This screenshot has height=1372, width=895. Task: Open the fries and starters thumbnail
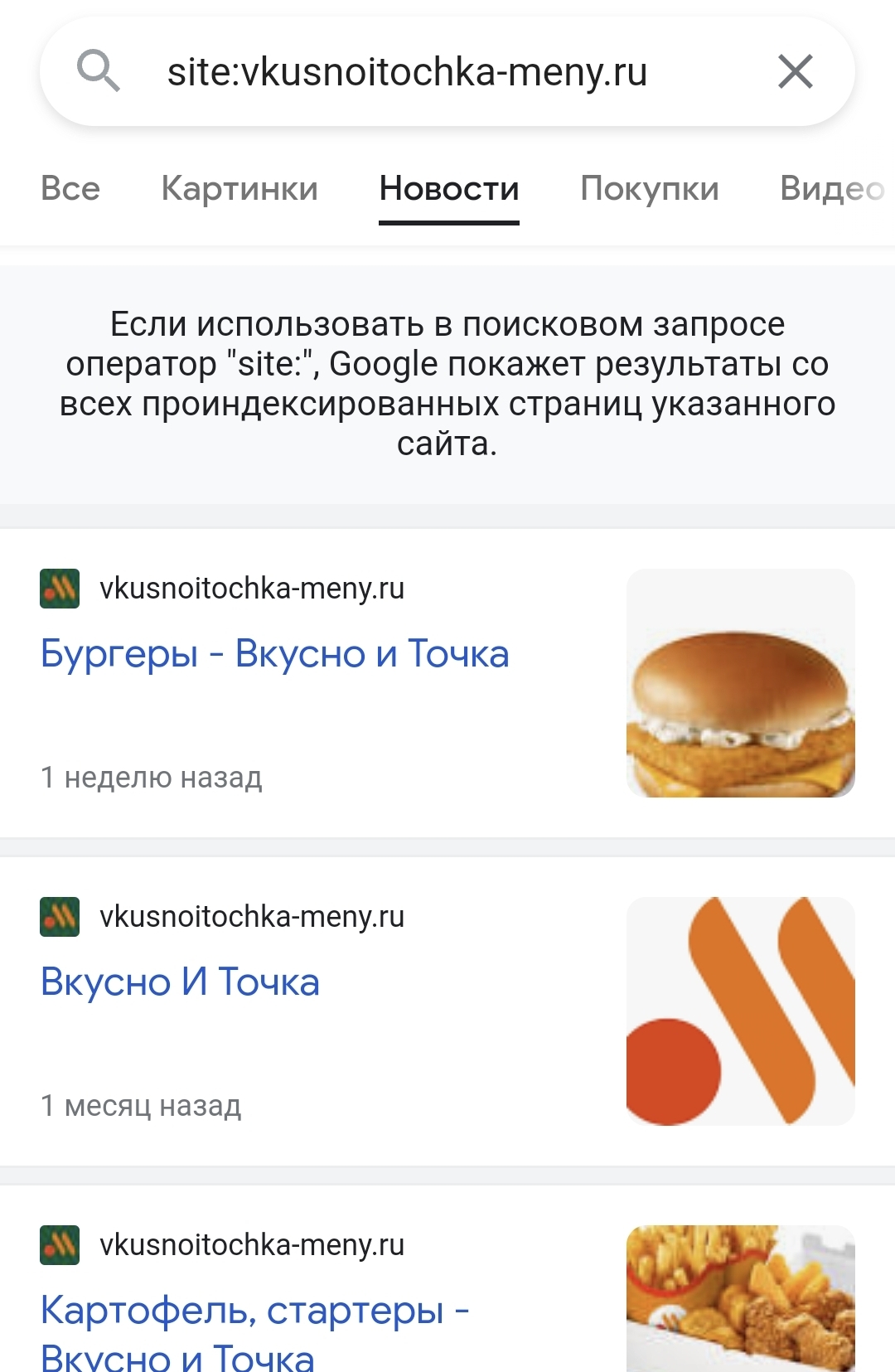click(x=740, y=1297)
